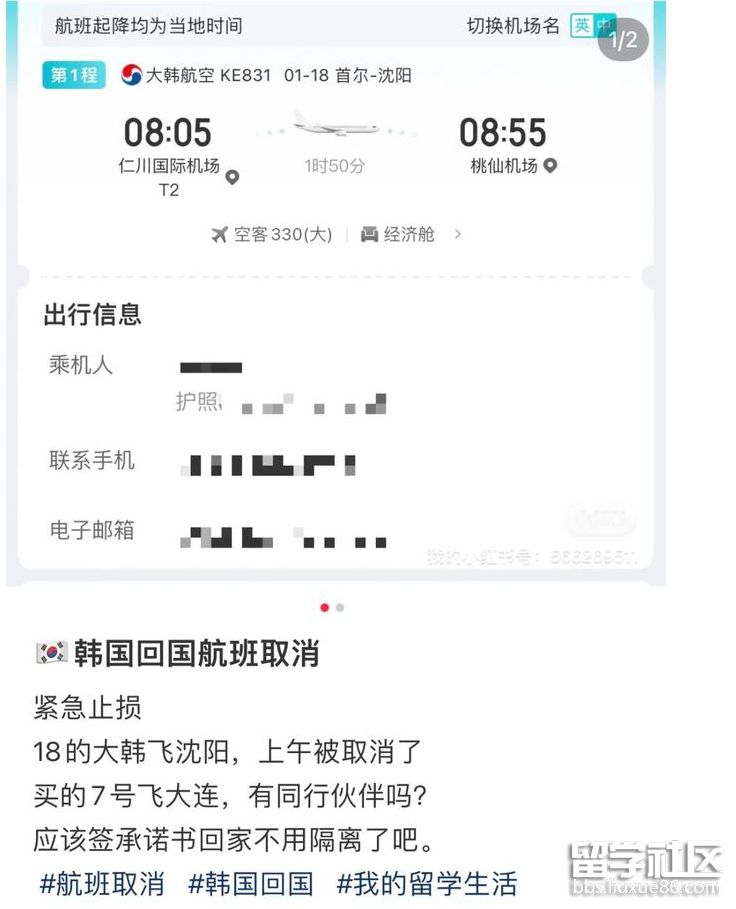Open the #韩国回国 hashtag
The width and height of the screenshot is (736, 909).
pyautogui.click(x=250, y=883)
